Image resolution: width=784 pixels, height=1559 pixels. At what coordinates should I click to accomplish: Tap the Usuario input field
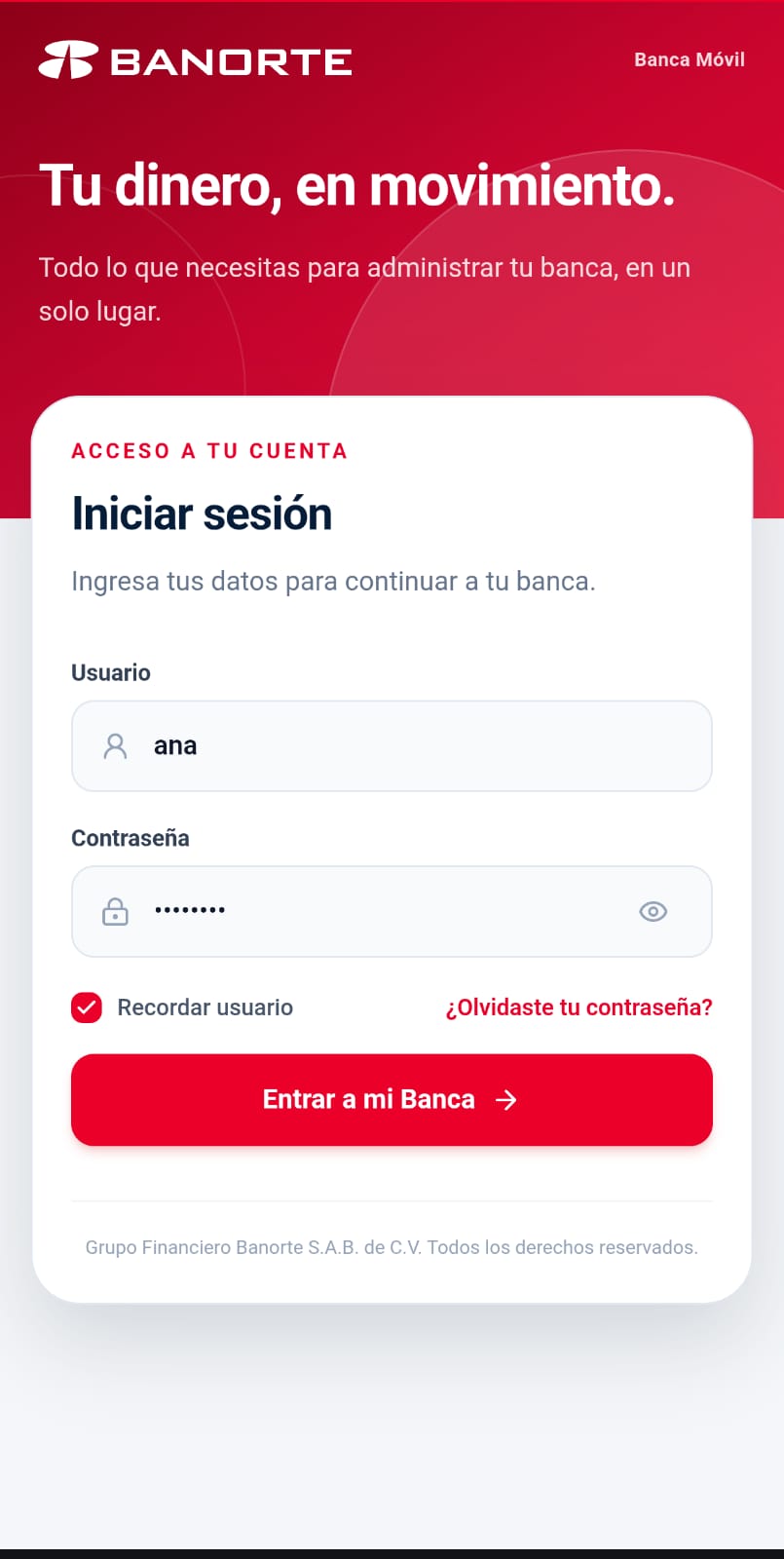pos(392,746)
